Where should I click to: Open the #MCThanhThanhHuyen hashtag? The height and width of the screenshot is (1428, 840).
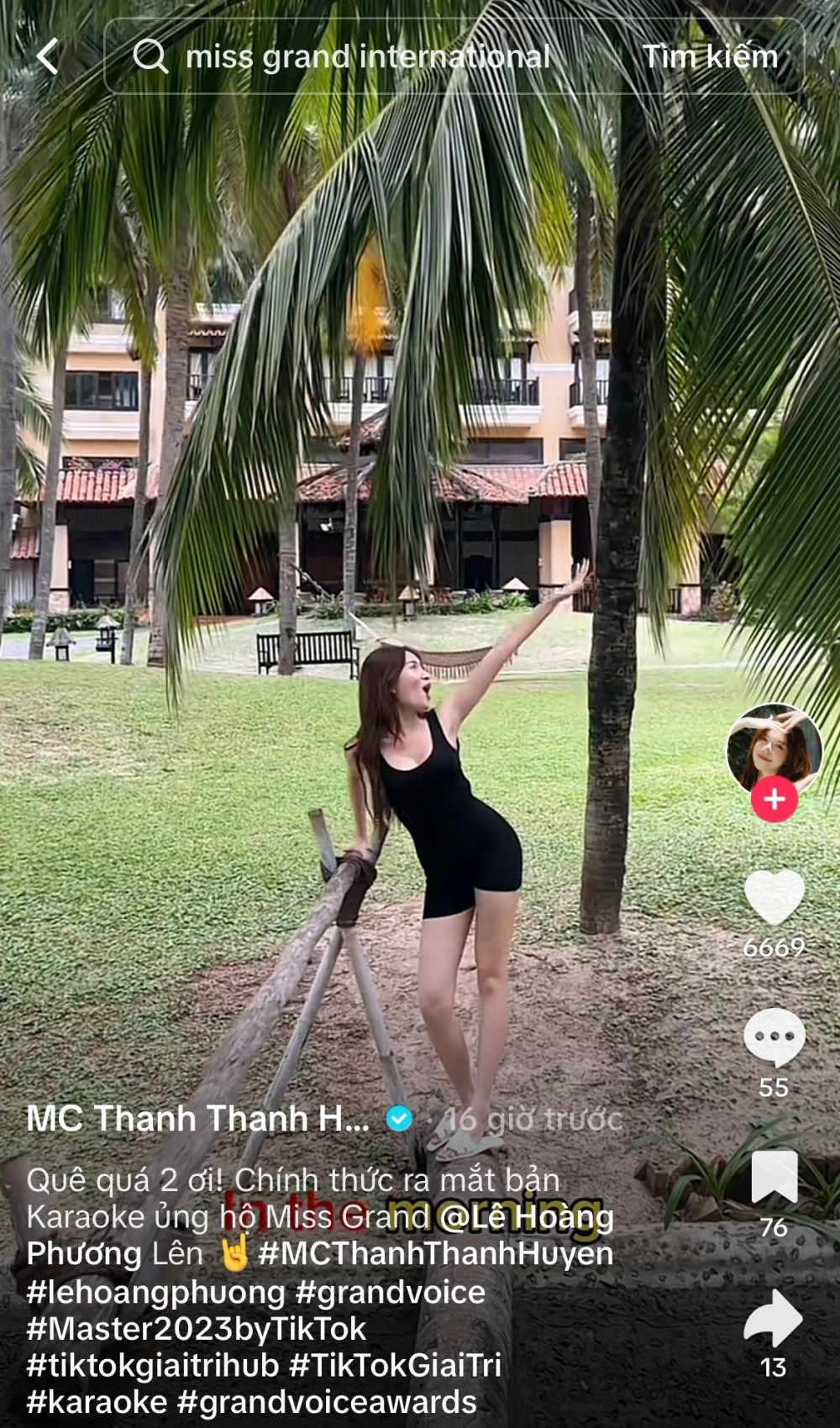[435, 1254]
